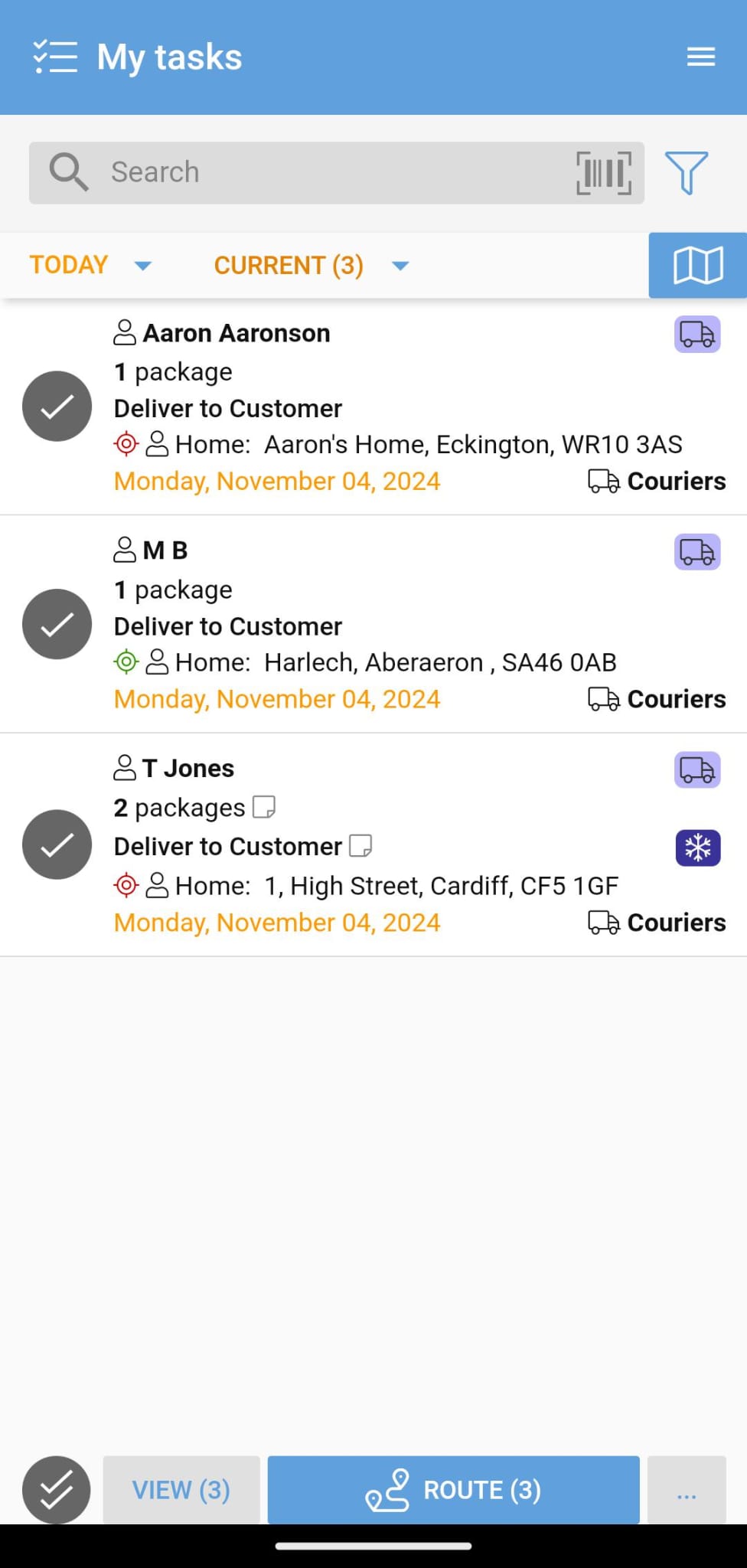
Task: Open M B's delivery task
Action: point(383,625)
